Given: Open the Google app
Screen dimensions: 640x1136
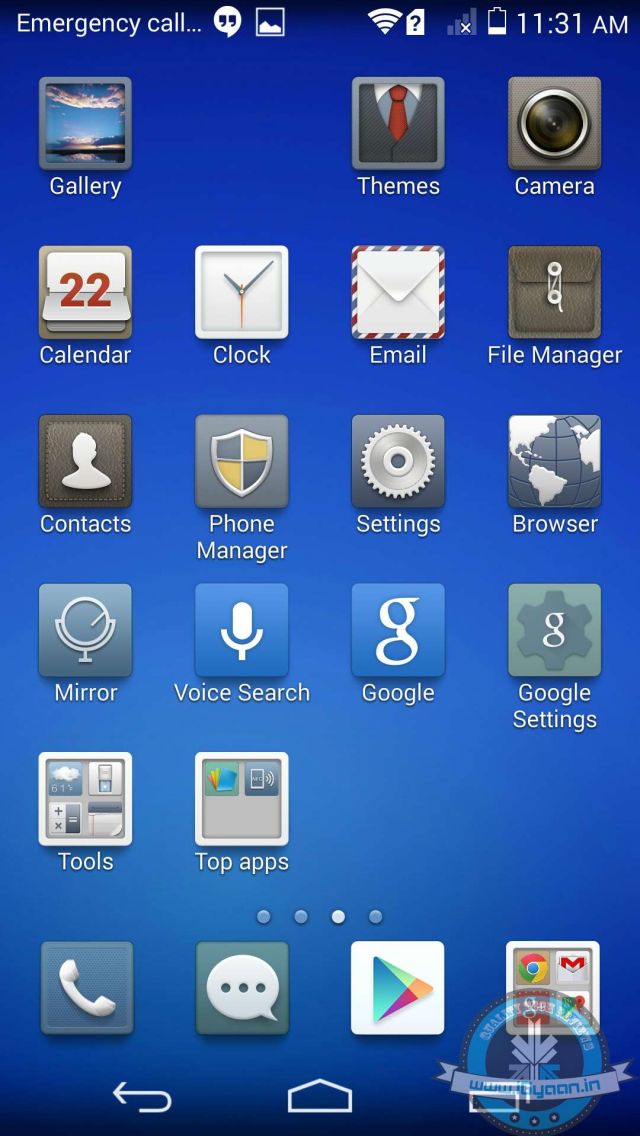Looking at the screenshot, I should [x=398, y=630].
